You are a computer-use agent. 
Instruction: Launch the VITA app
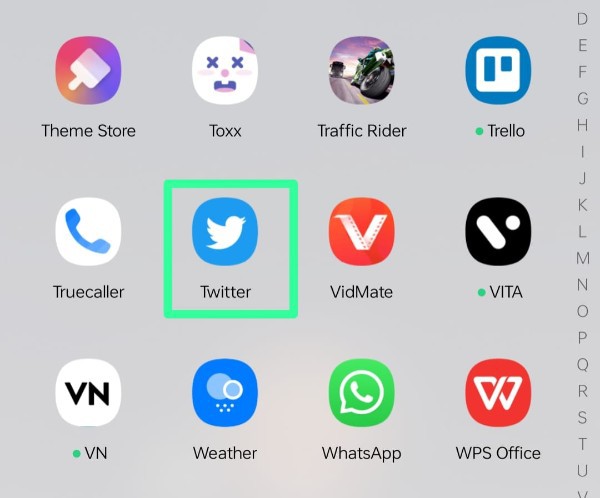pyautogui.click(x=498, y=232)
